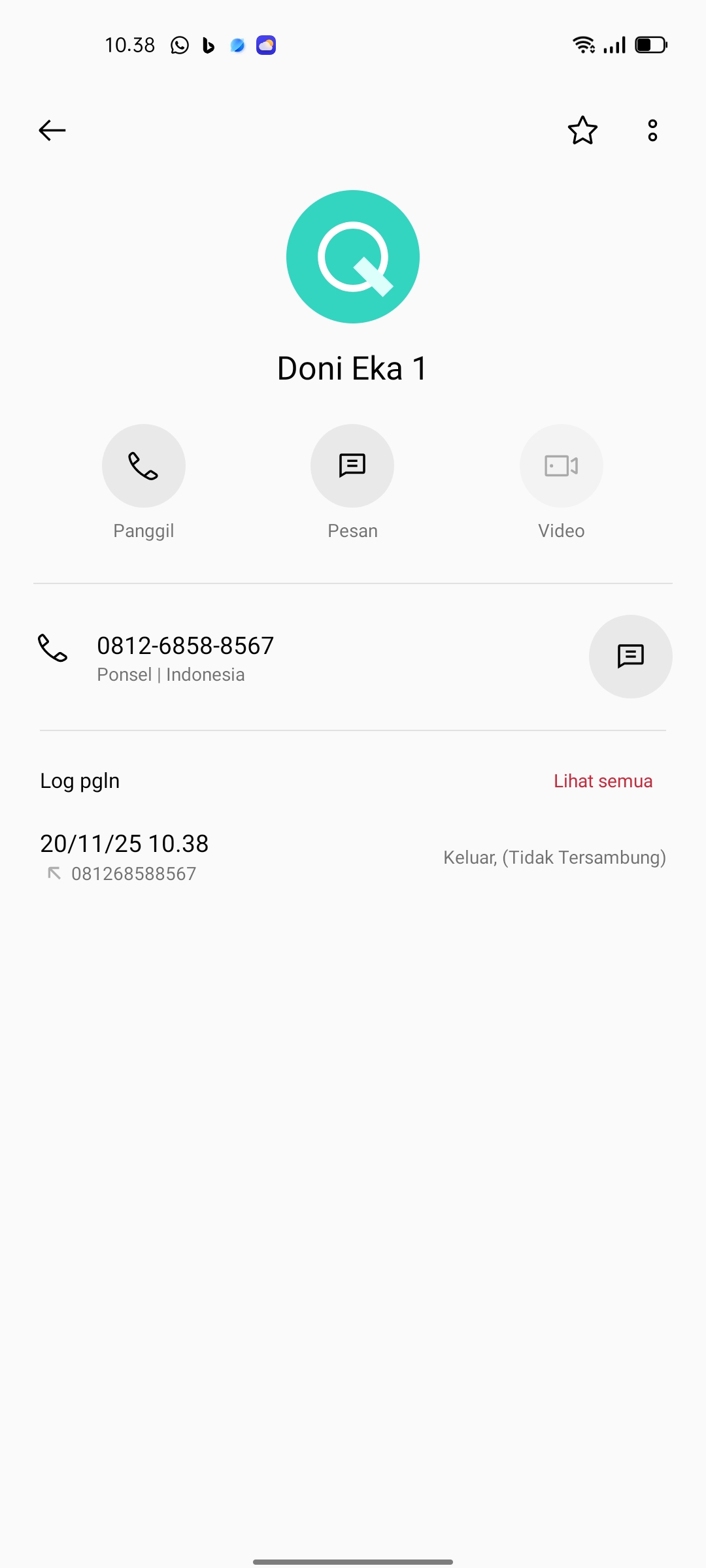Screen dimensions: 706x1568
Task: Tap the battery indicator in status bar
Action: 650,44
